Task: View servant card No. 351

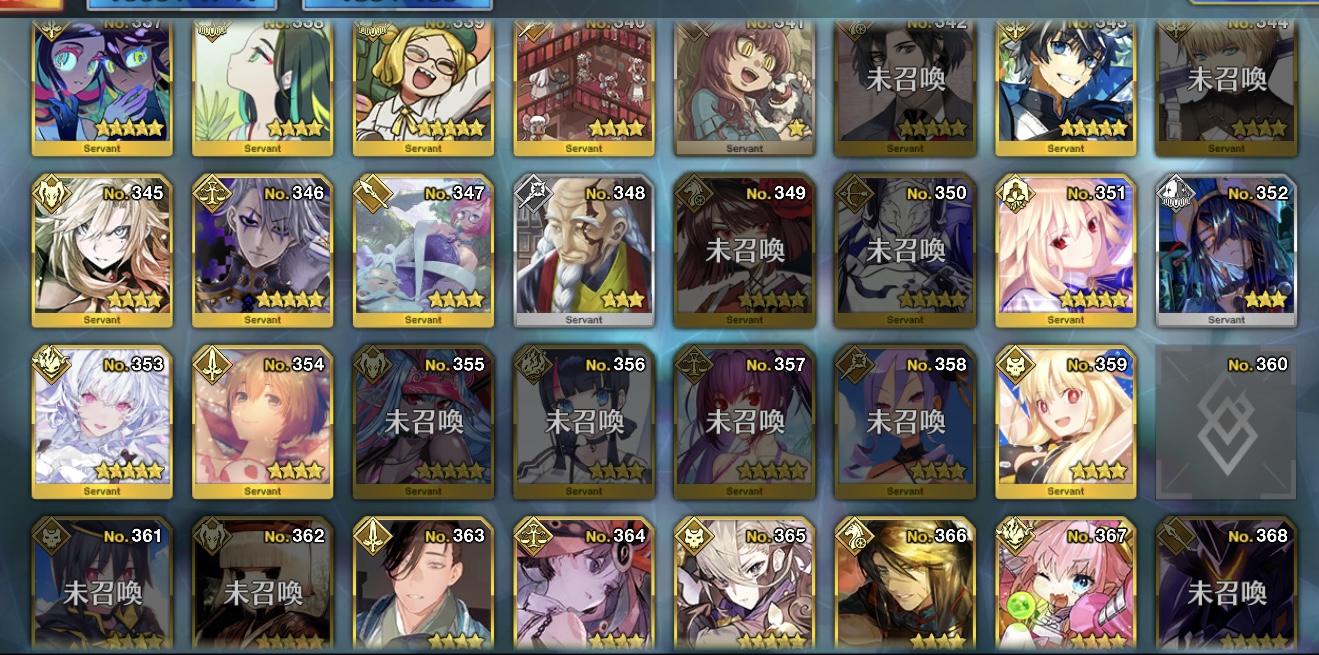Action: (1065, 252)
